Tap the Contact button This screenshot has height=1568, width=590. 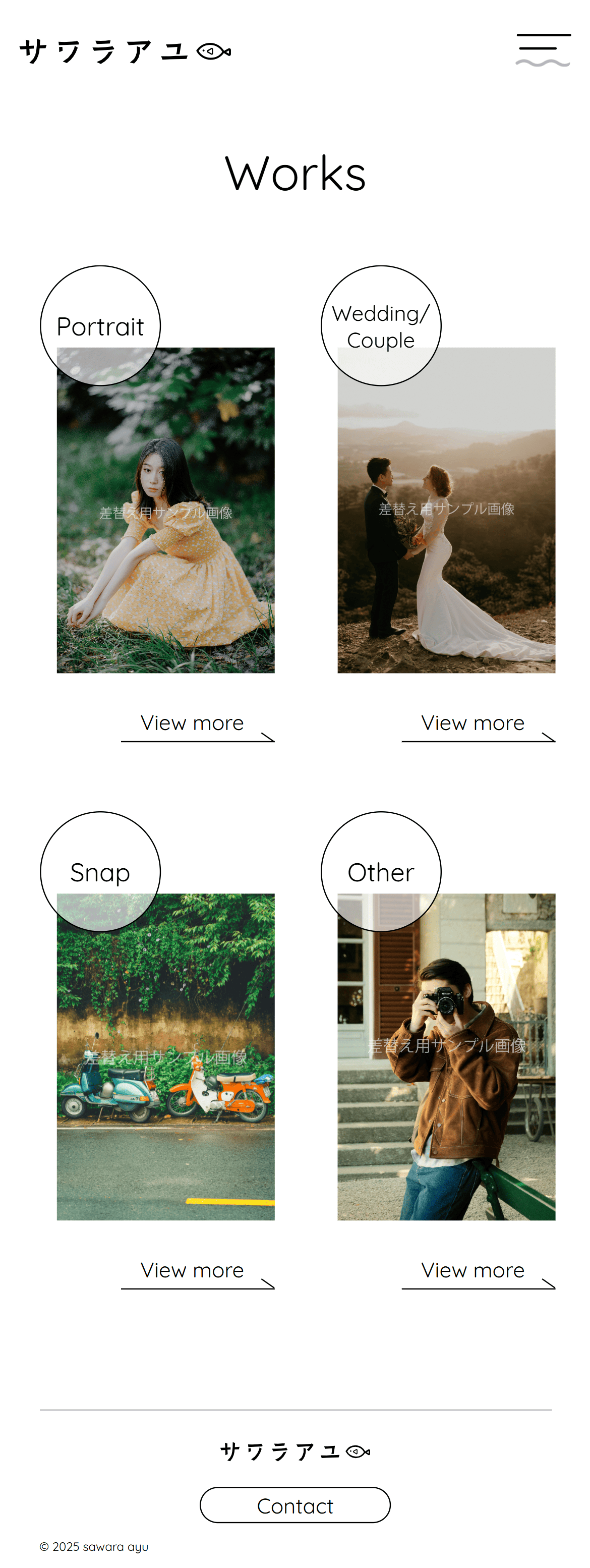(295, 1505)
